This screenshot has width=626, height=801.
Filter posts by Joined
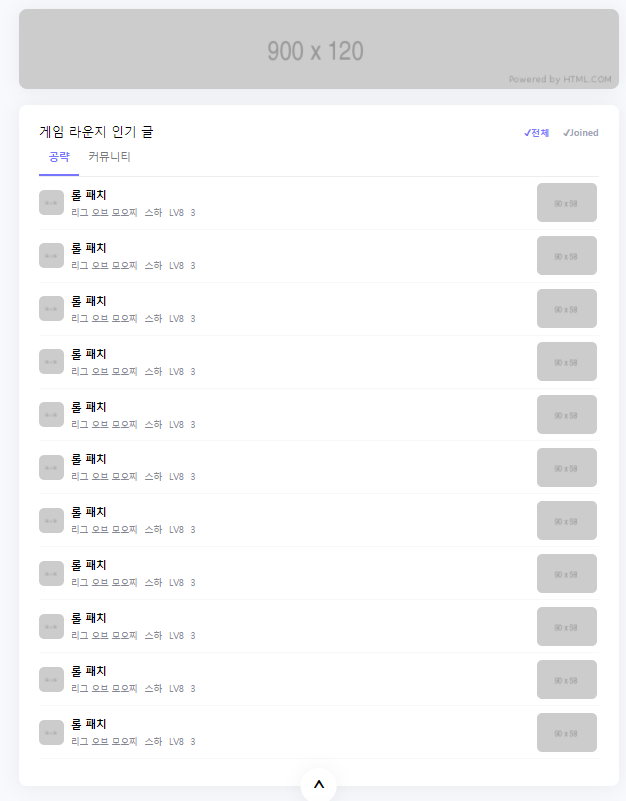click(x=581, y=133)
